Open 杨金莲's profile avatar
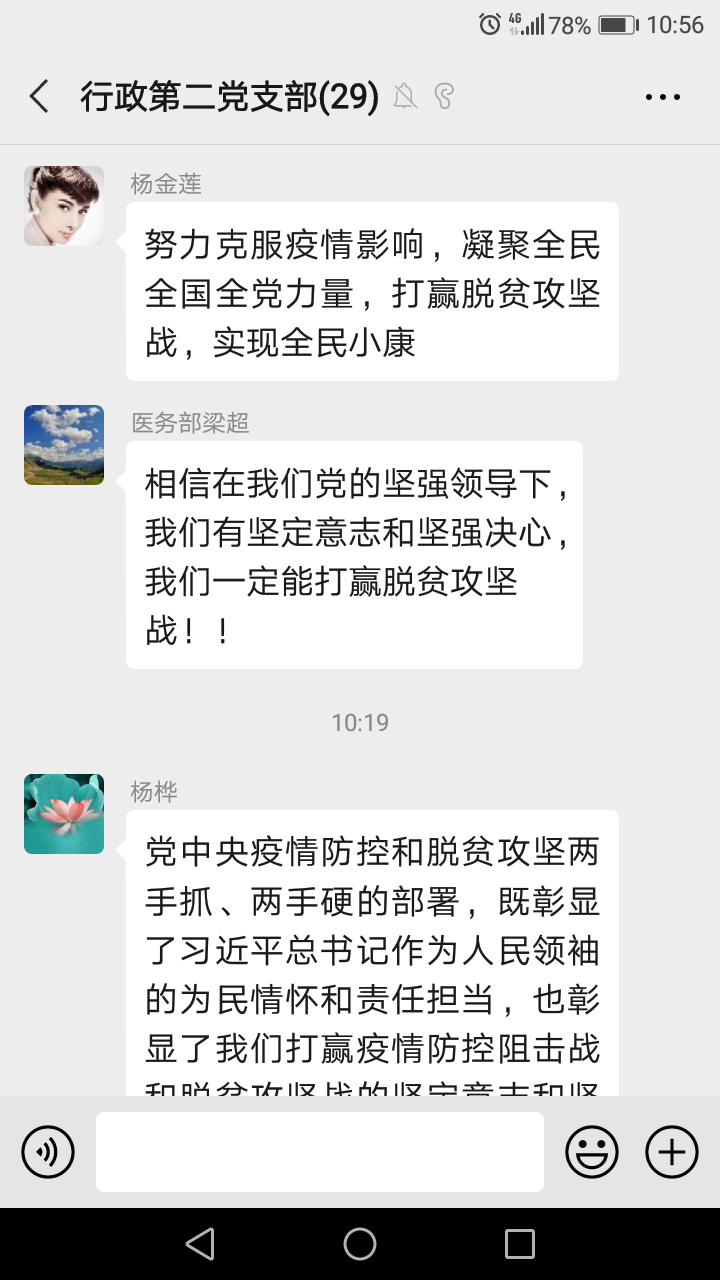The height and width of the screenshot is (1280, 720). tap(64, 206)
